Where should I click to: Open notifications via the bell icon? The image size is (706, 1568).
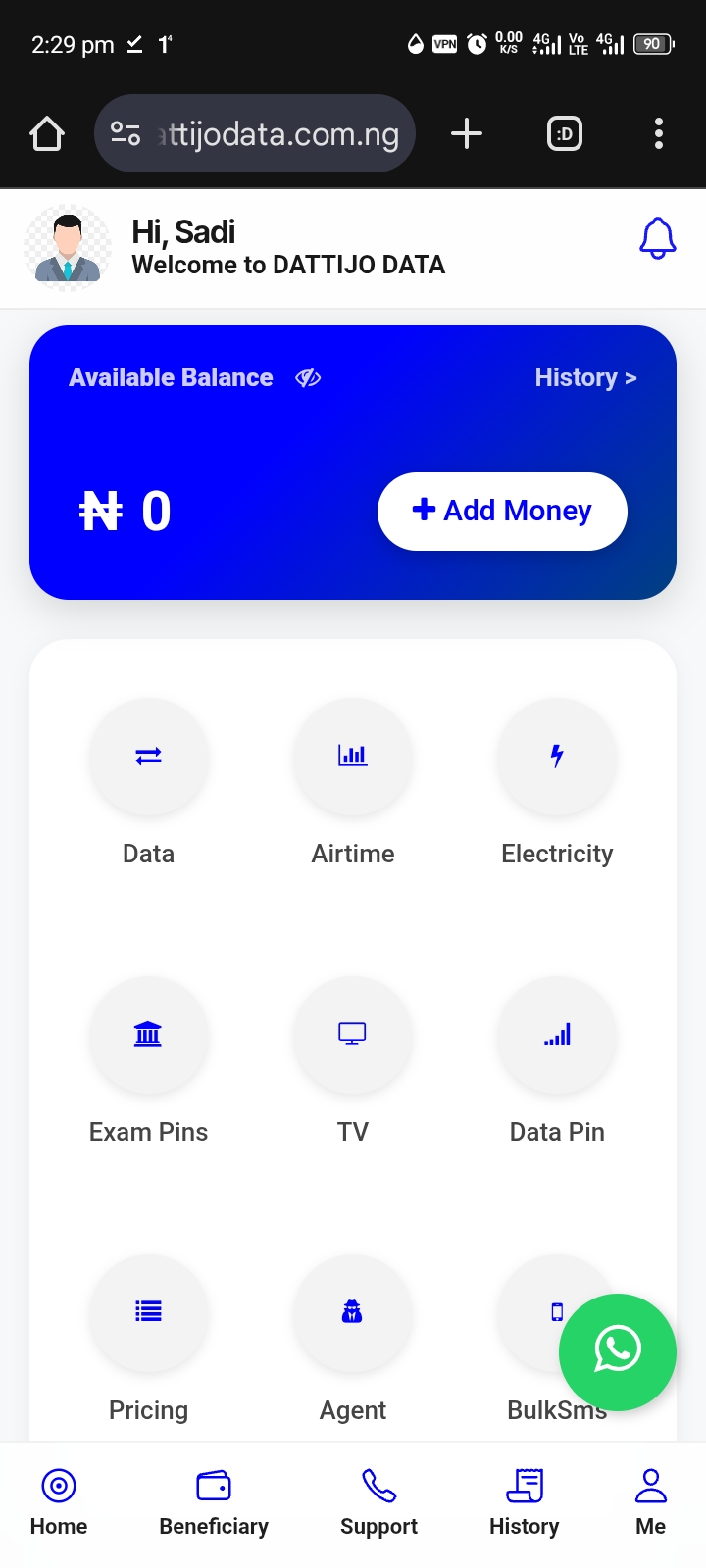(657, 238)
